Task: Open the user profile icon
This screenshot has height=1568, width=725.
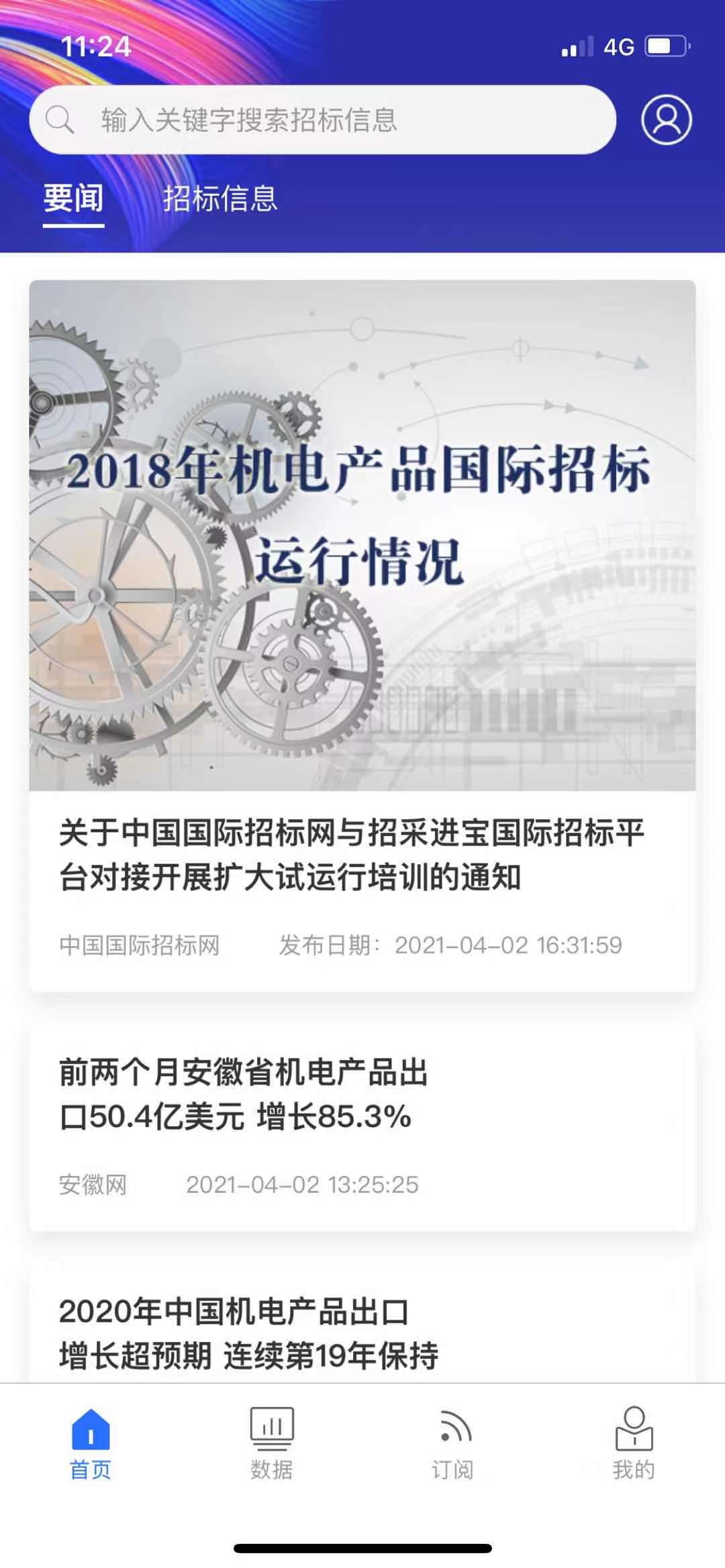Action: click(666, 120)
